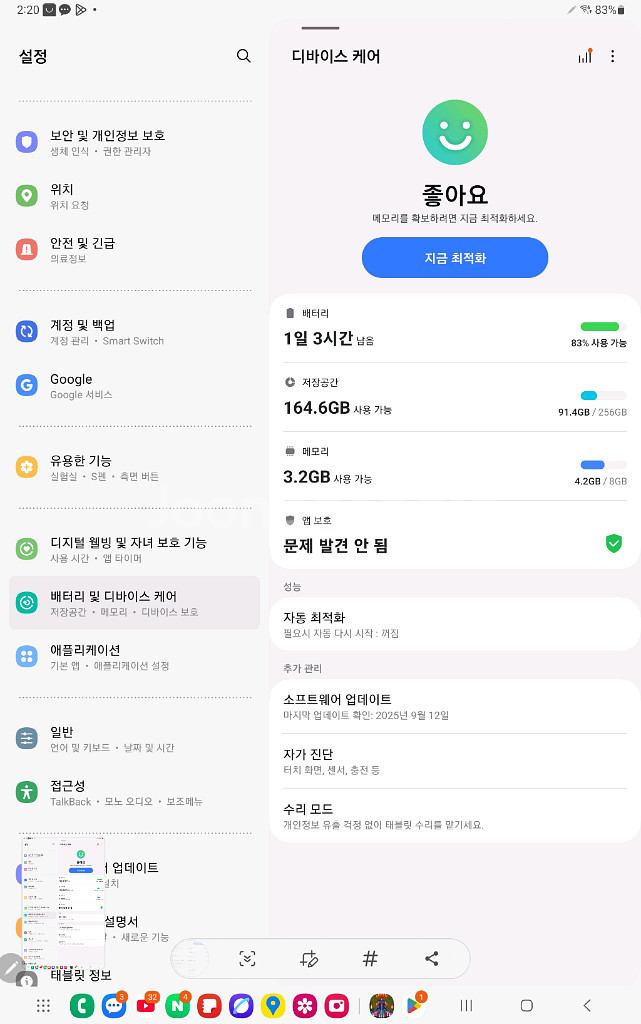The image size is (641, 1024).
Task: Open 자동 최적화 settings
Action: (455, 624)
